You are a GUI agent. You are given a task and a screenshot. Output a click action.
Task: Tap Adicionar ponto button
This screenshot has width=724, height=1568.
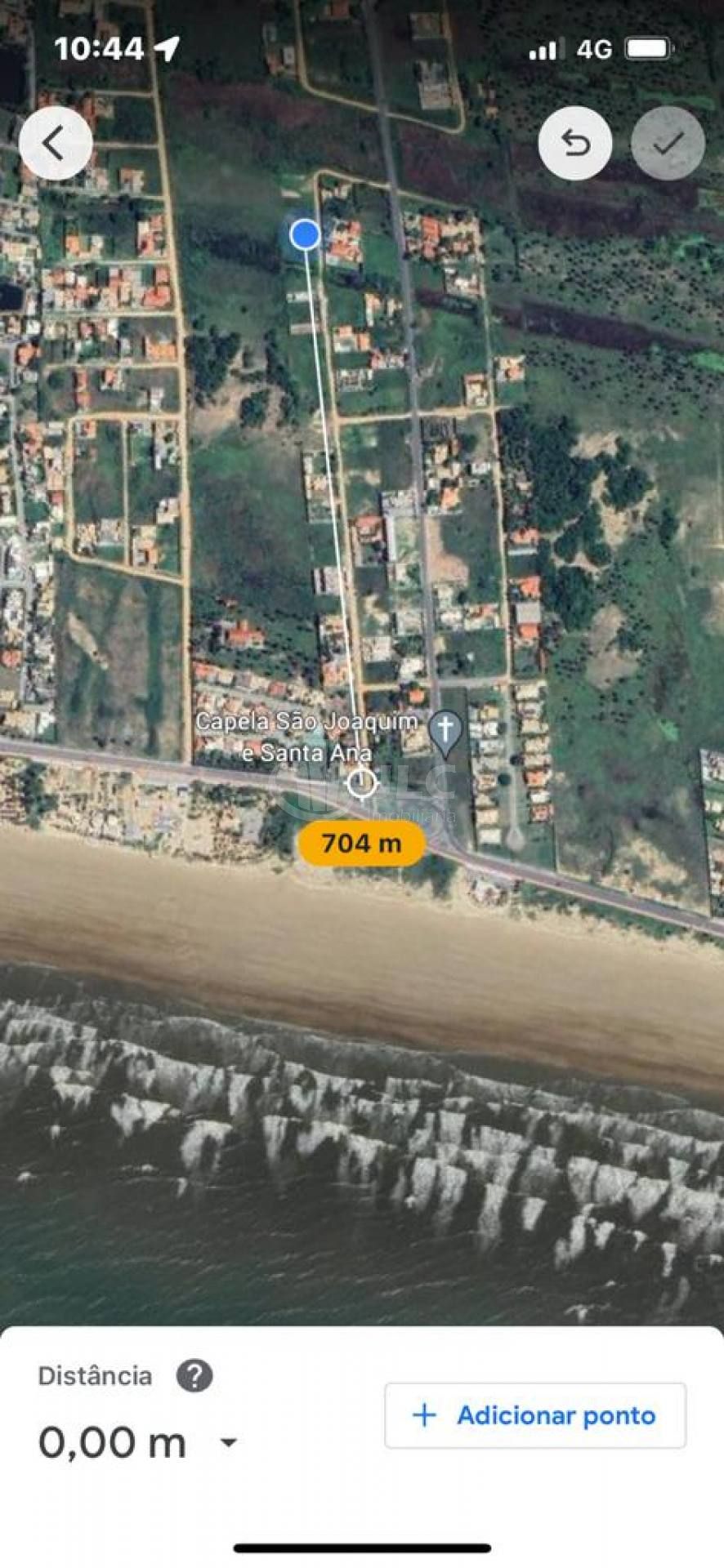535,1415
